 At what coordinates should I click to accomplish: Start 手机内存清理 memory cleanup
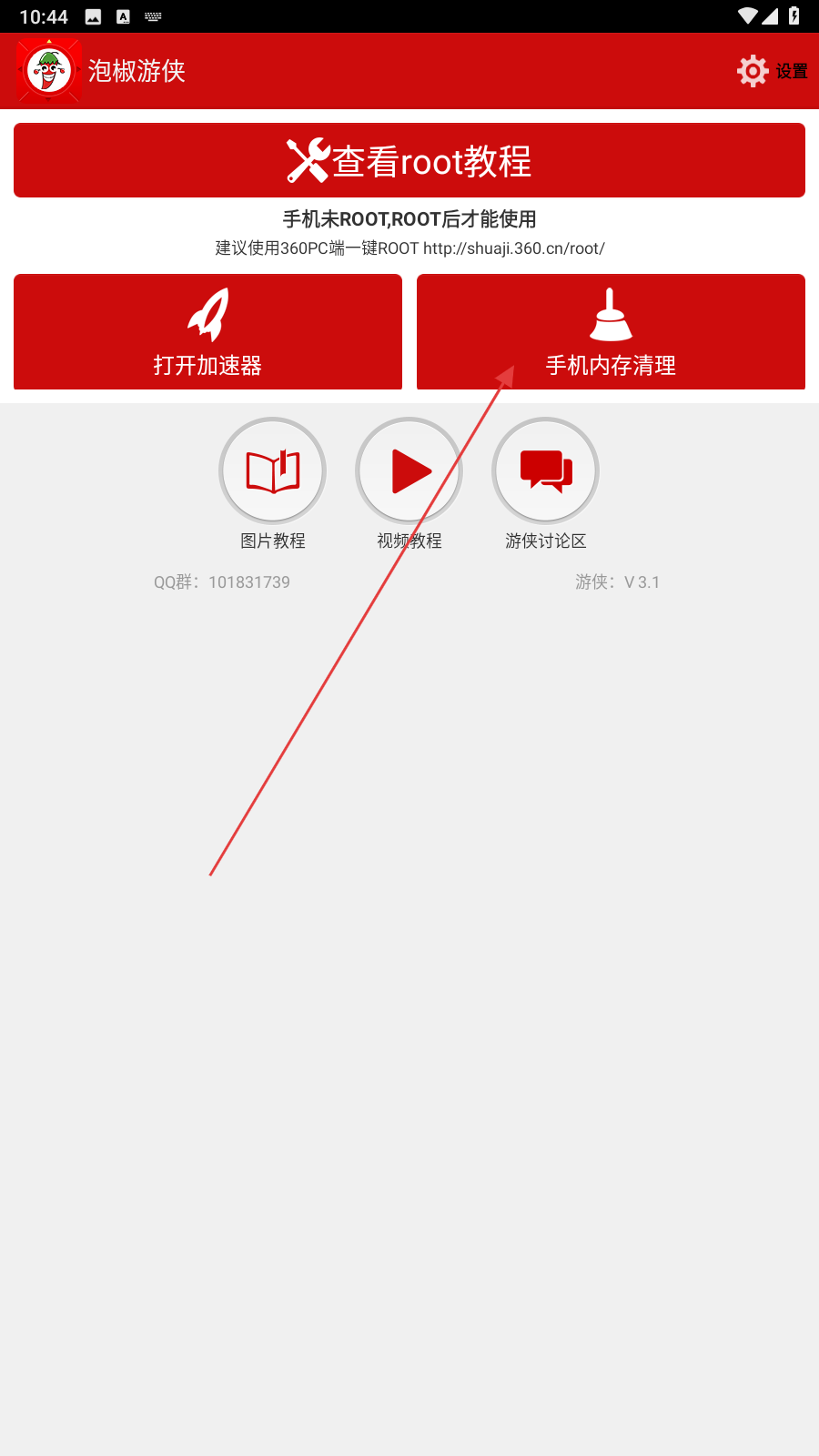611,332
